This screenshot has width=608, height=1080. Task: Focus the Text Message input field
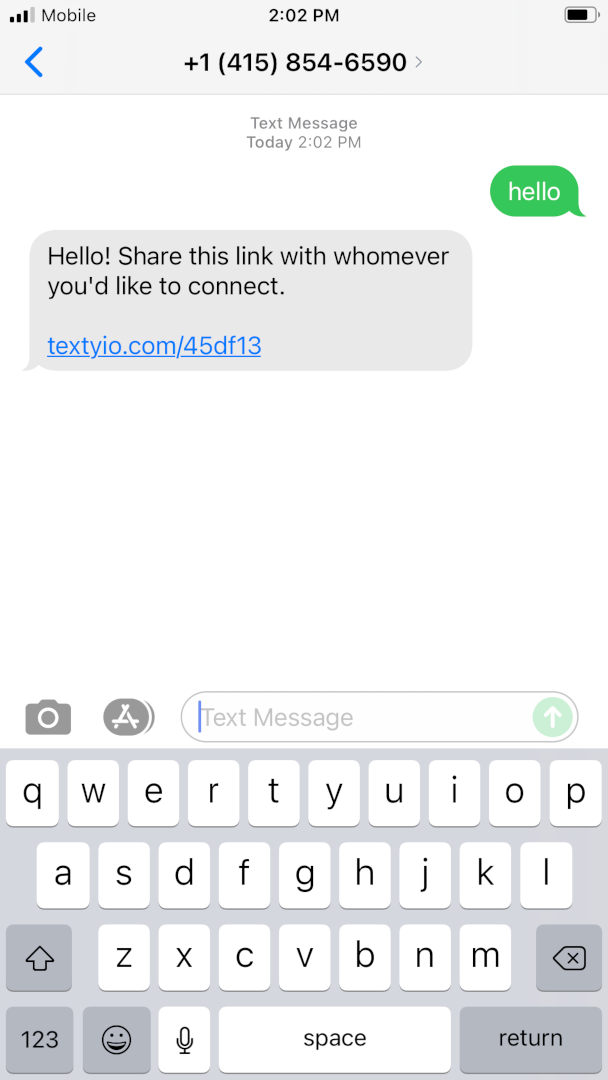pyautogui.click(x=360, y=717)
